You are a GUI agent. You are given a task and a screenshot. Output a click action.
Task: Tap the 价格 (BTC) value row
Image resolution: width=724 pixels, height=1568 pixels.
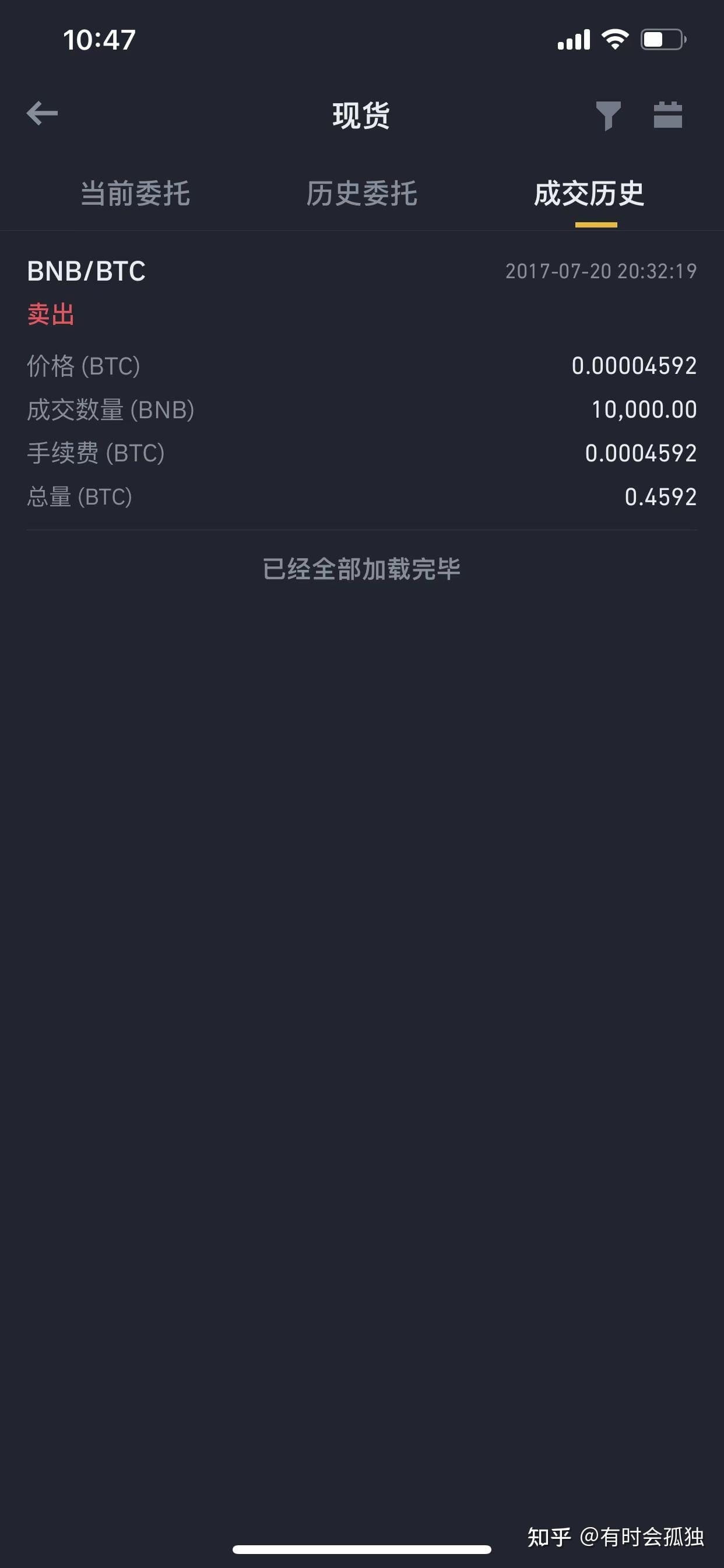pyautogui.click(x=362, y=366)
